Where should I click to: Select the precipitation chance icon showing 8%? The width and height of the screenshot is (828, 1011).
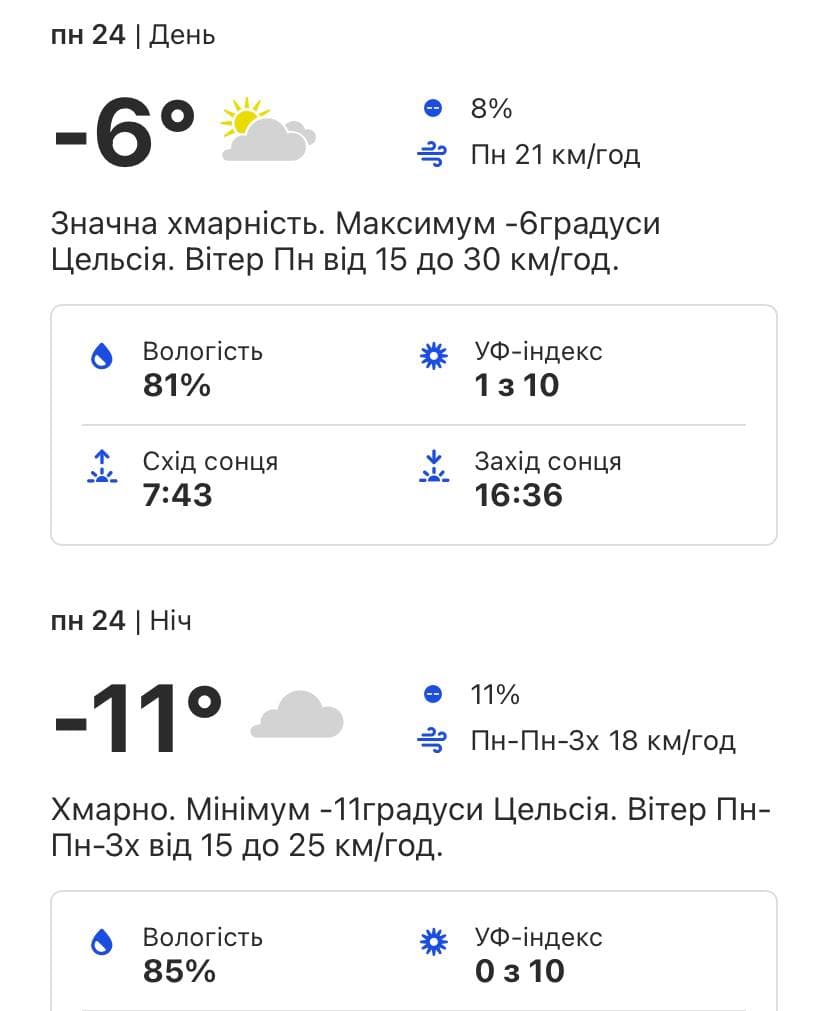pyautogui.click(x=431, y=109)
